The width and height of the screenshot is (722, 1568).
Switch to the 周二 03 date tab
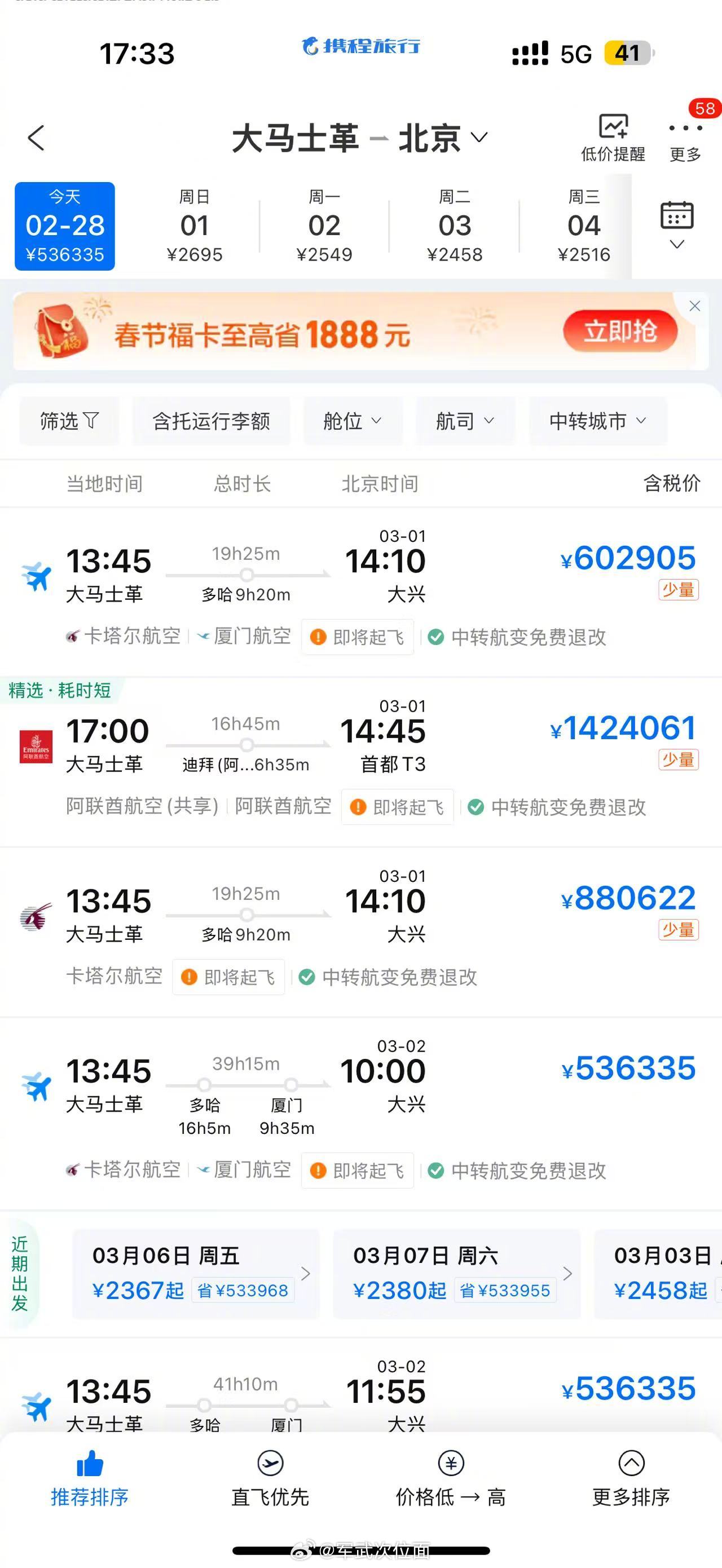[455, 225]
